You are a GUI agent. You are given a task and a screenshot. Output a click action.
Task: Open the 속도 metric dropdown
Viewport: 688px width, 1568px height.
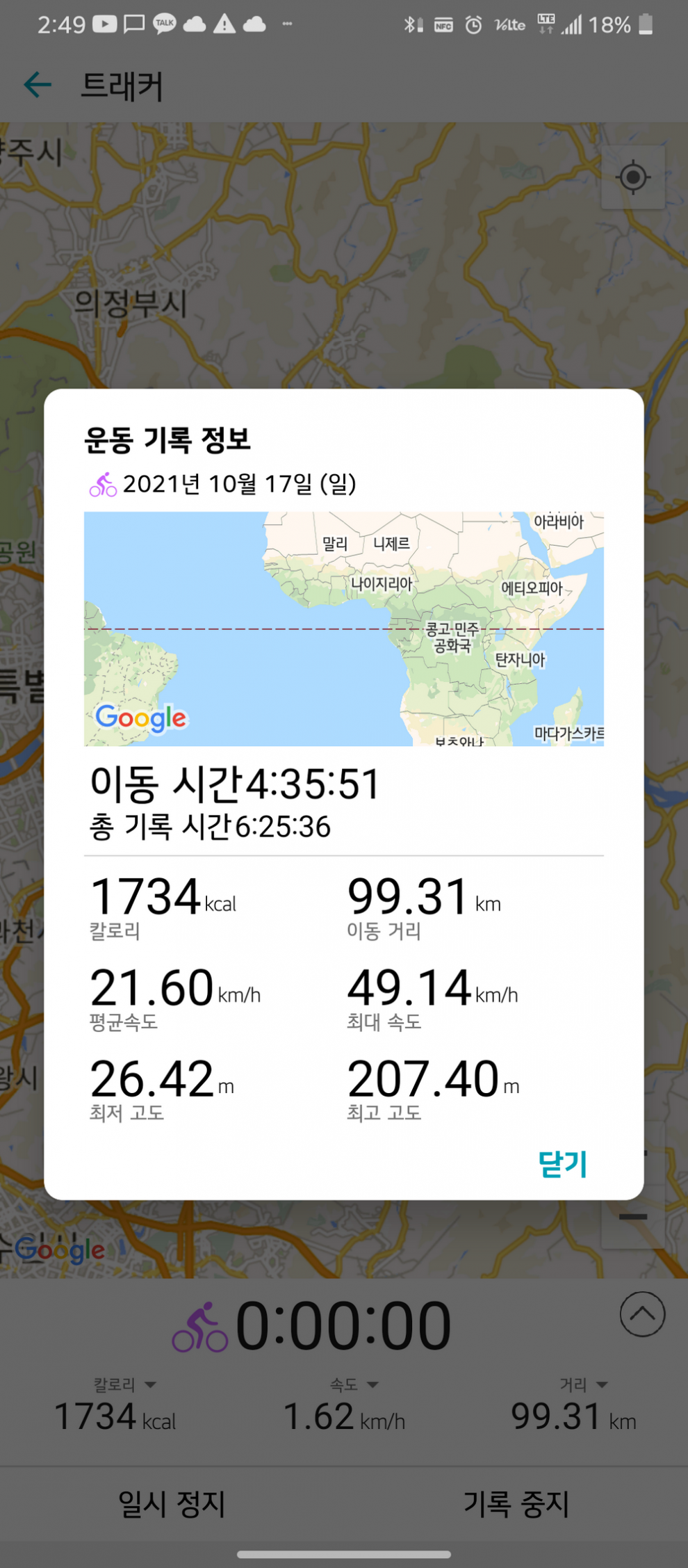(x=354, y=1384)
